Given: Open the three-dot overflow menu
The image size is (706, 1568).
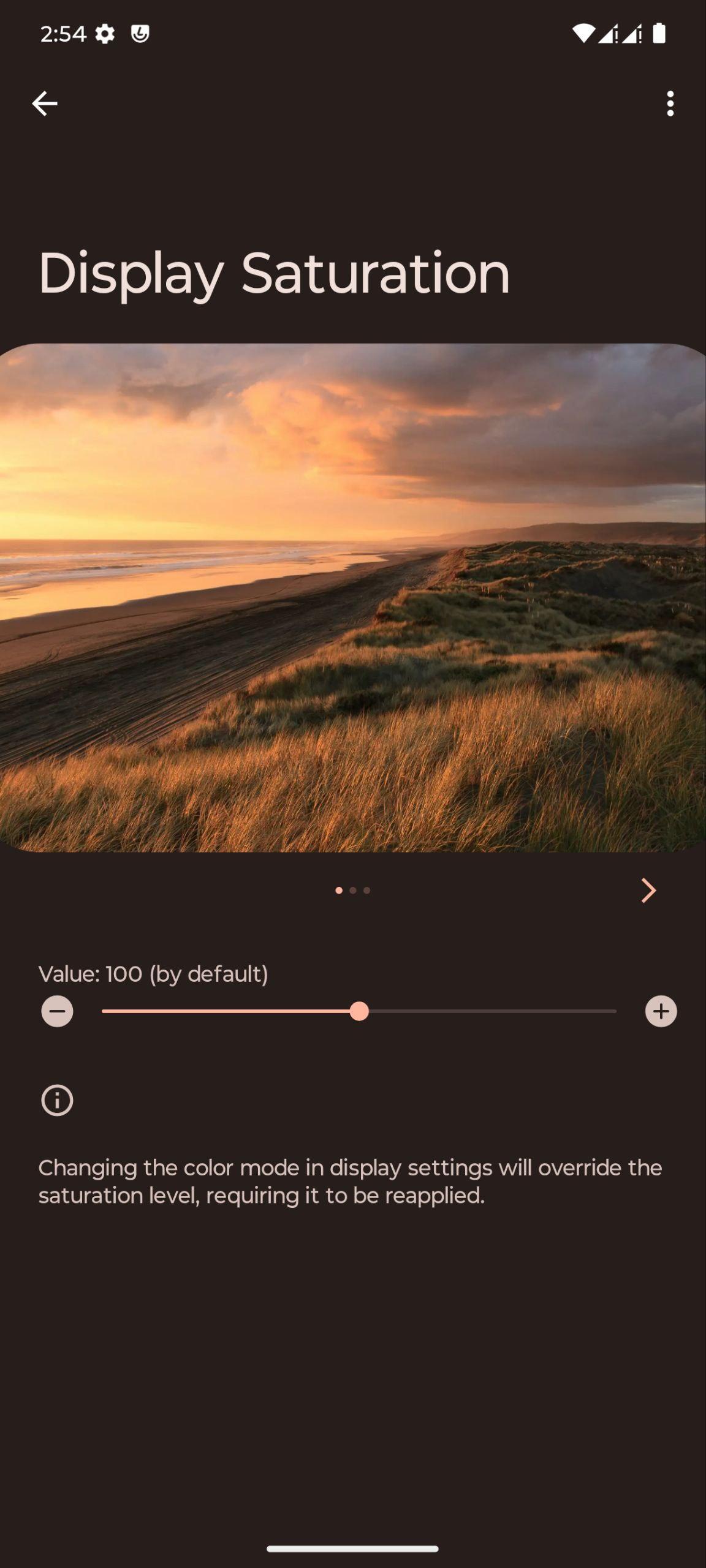Looking at the screenshot, I should pyautogui.click(x=670, y=104).
